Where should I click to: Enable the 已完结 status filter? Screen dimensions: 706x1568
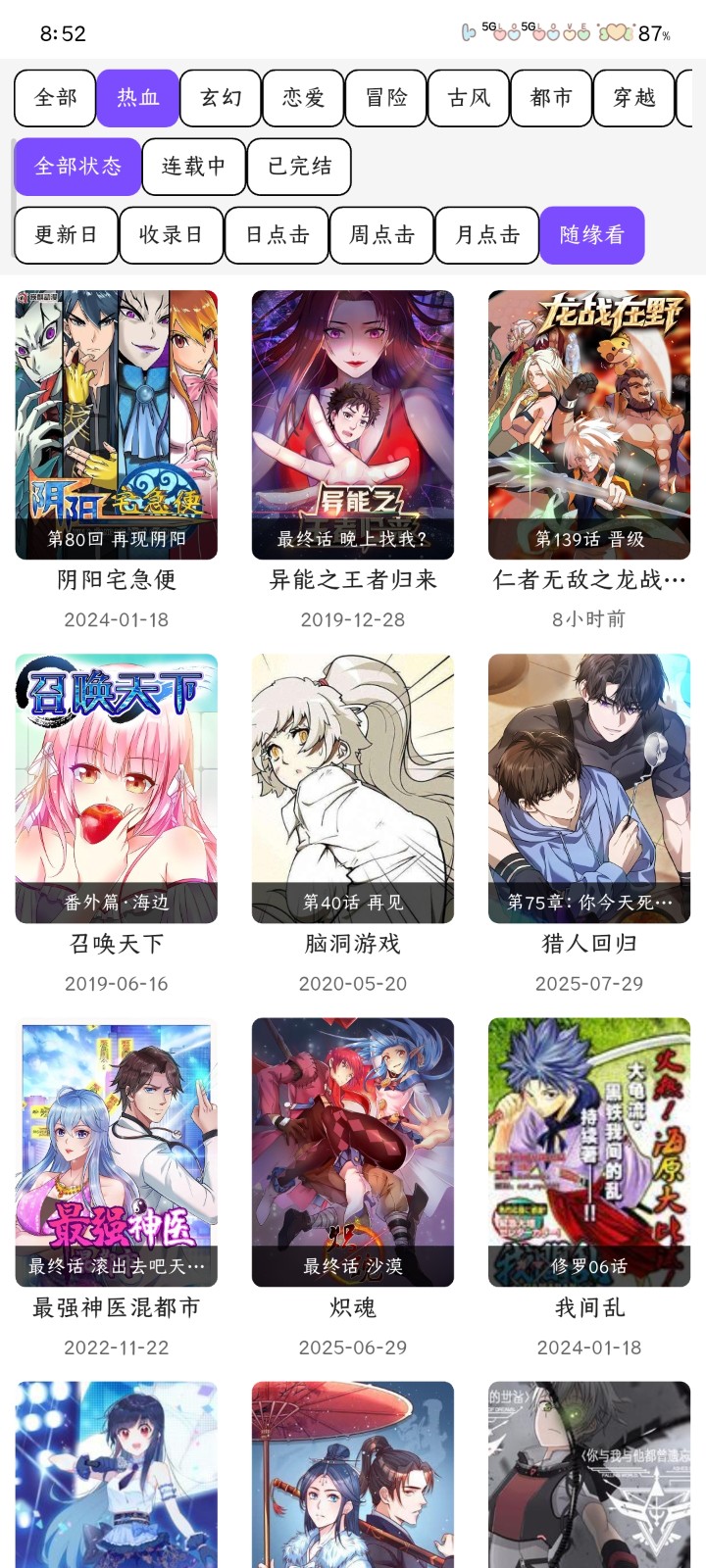pos(299,167)
